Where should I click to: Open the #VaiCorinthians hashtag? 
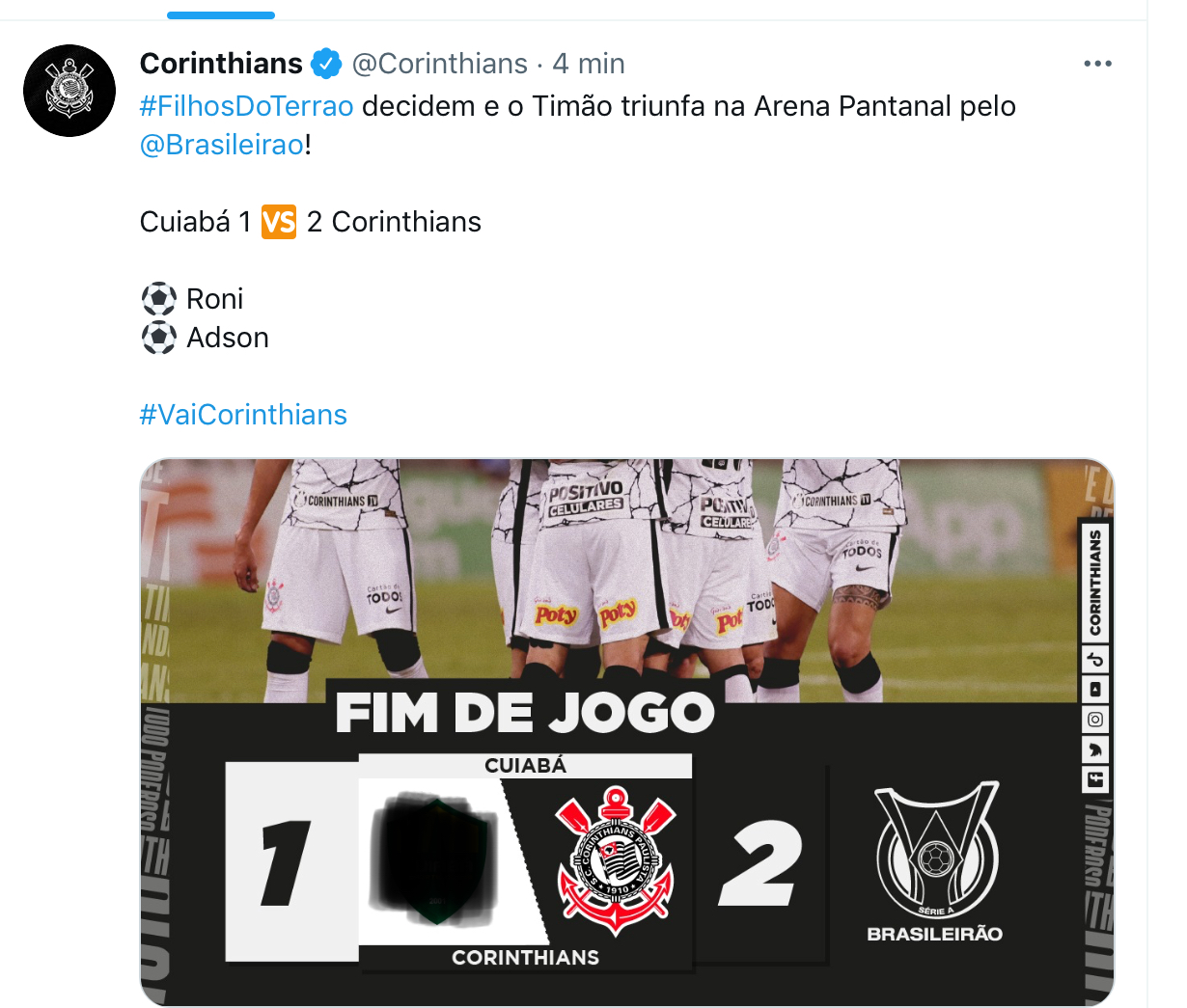pyautogui.click(x=243, y=415)
